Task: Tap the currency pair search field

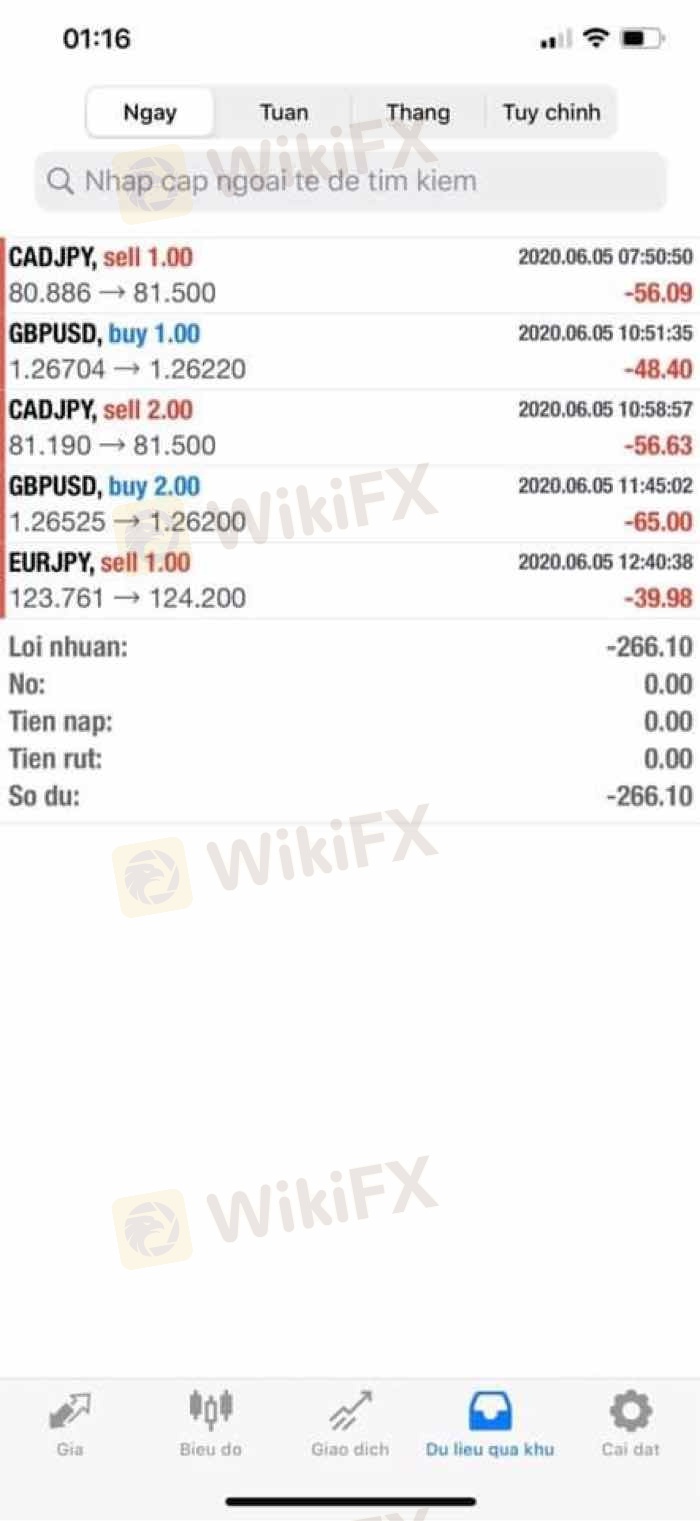Action: click(350, 181)
